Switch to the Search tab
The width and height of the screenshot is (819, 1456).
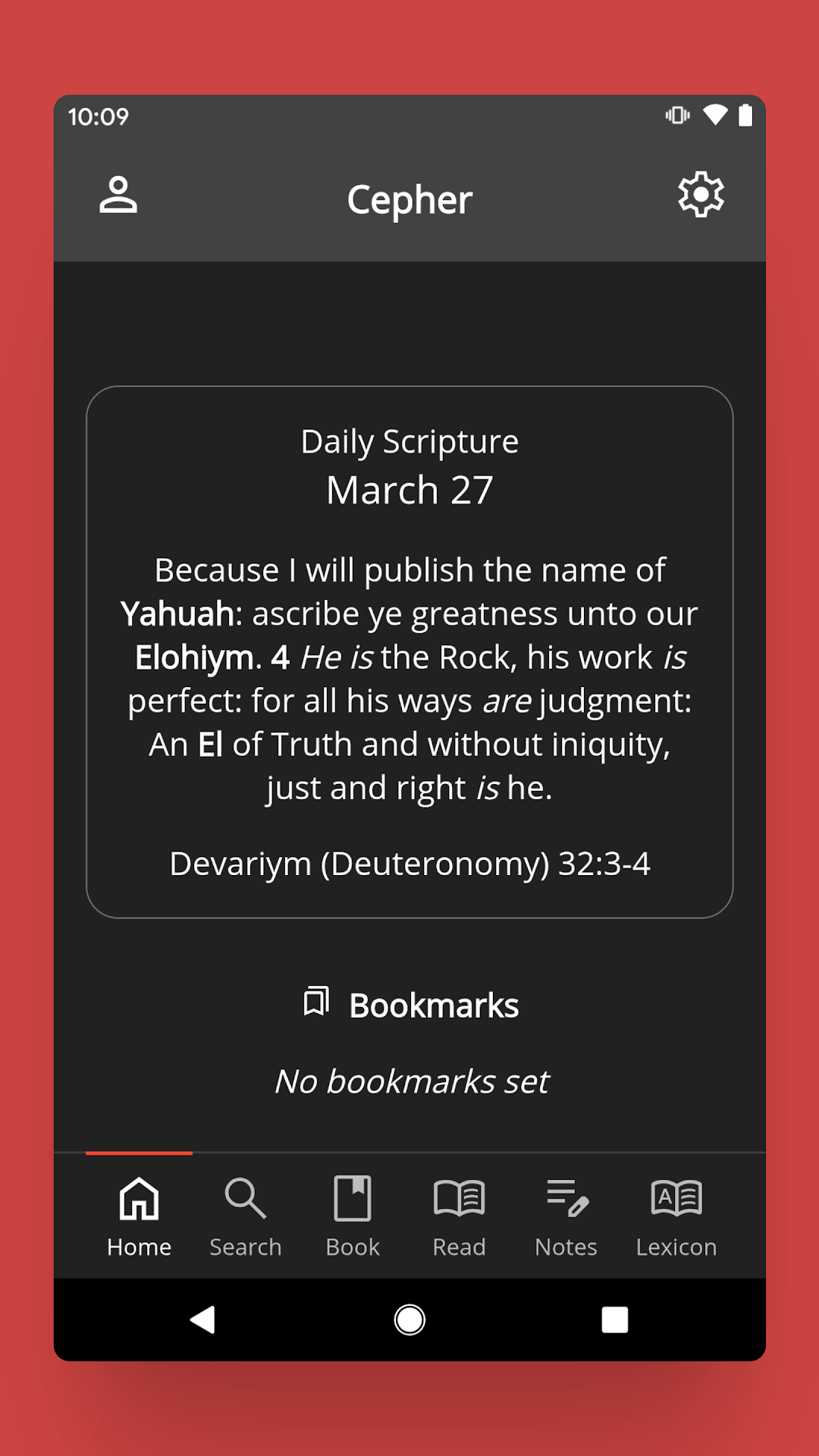[246, 1216]
